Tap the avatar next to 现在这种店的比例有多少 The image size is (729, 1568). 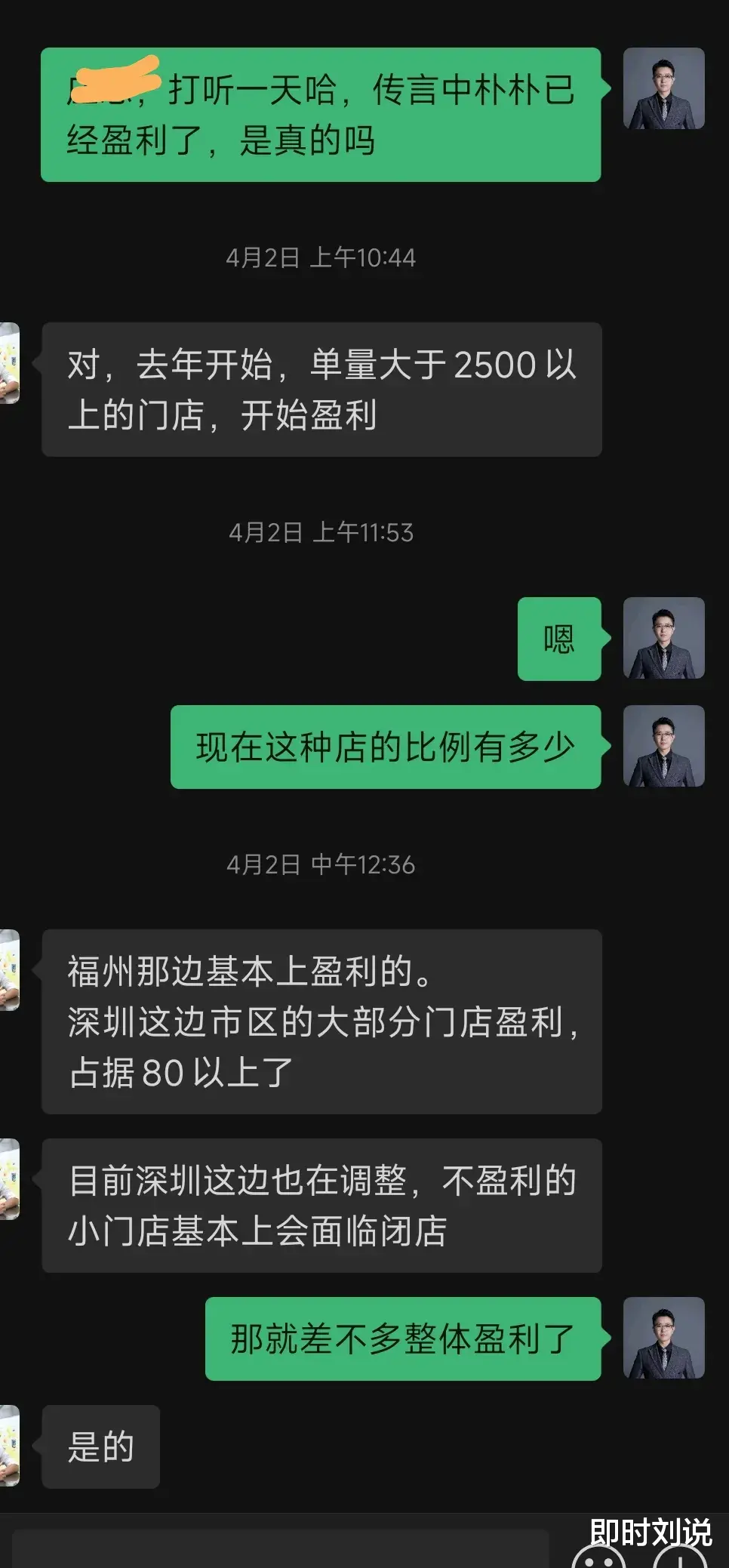[x=663, y=746]
